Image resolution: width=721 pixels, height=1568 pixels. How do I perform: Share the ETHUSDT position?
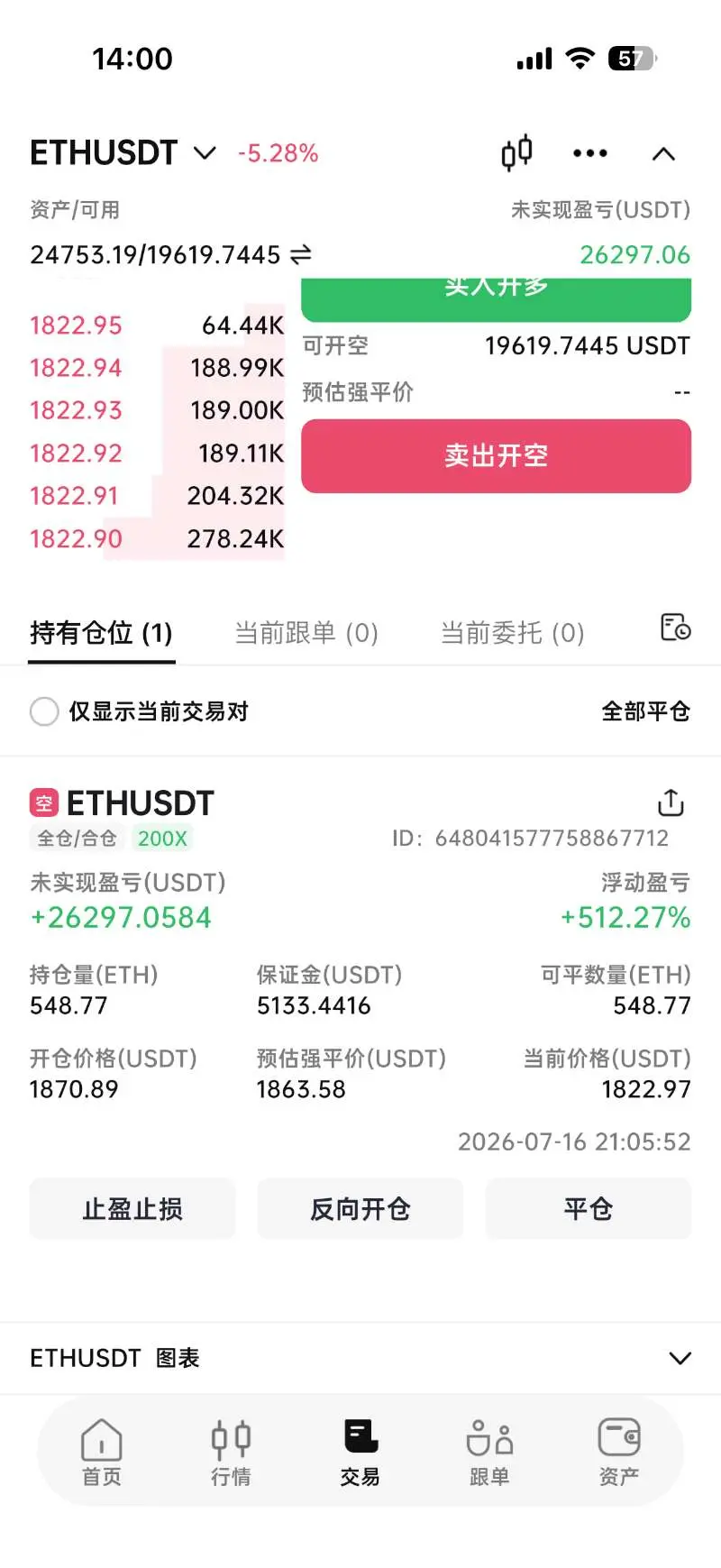pyautogui.click(x=671, y=802)
